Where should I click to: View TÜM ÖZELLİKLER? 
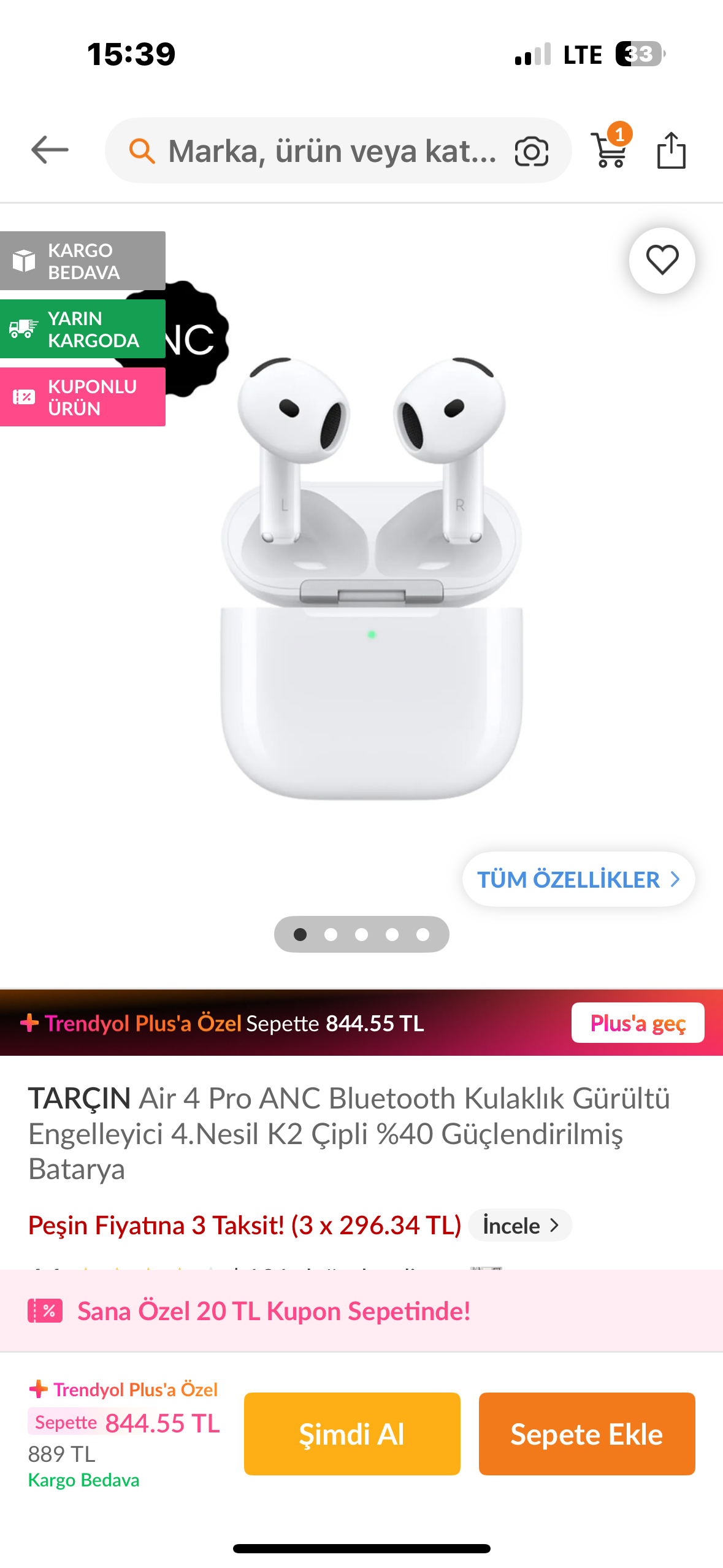pos(578,879)
